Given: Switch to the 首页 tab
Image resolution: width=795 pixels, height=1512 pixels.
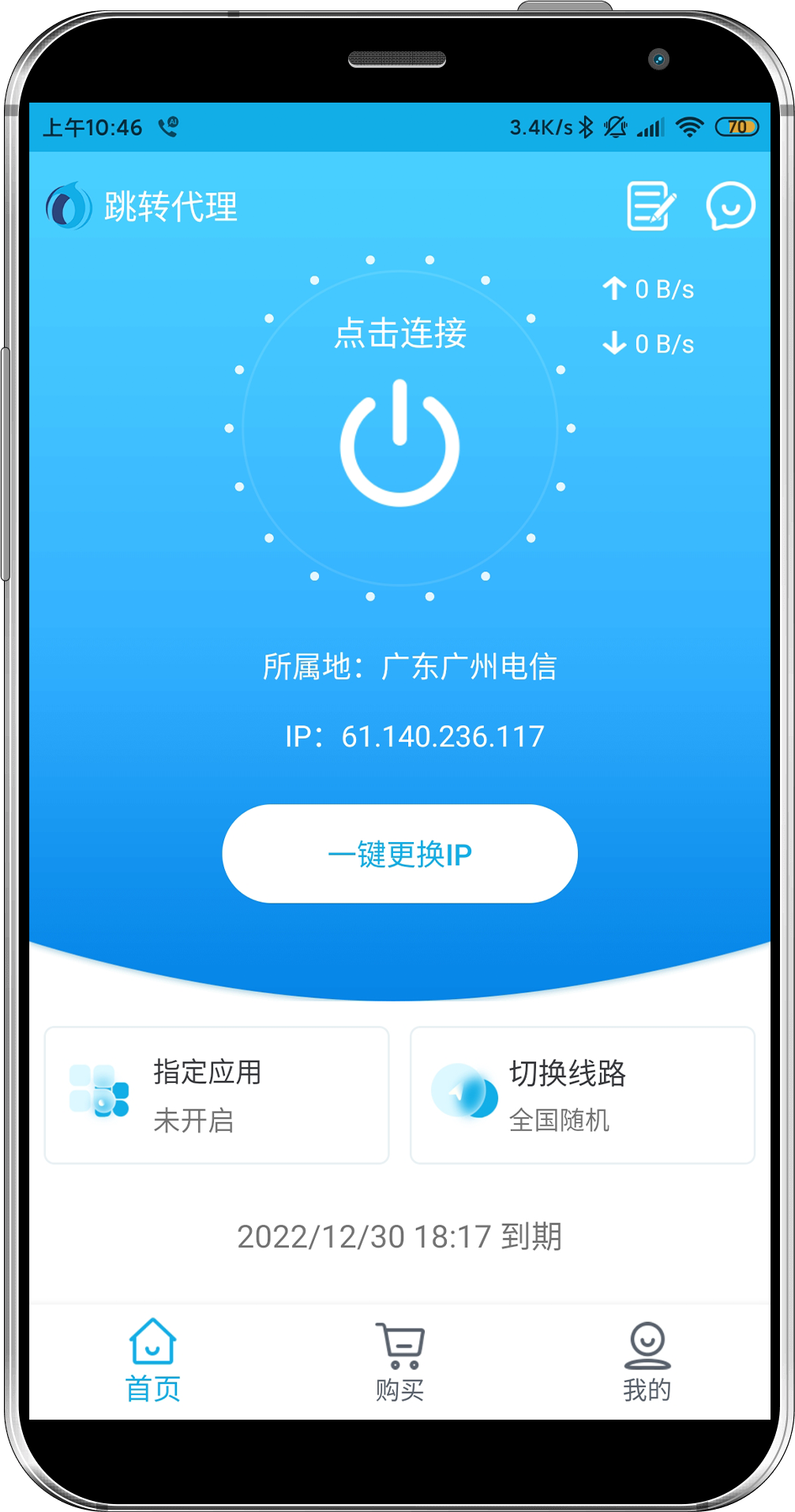Looking at the screenshot, I should click(x=152, y=1360).
